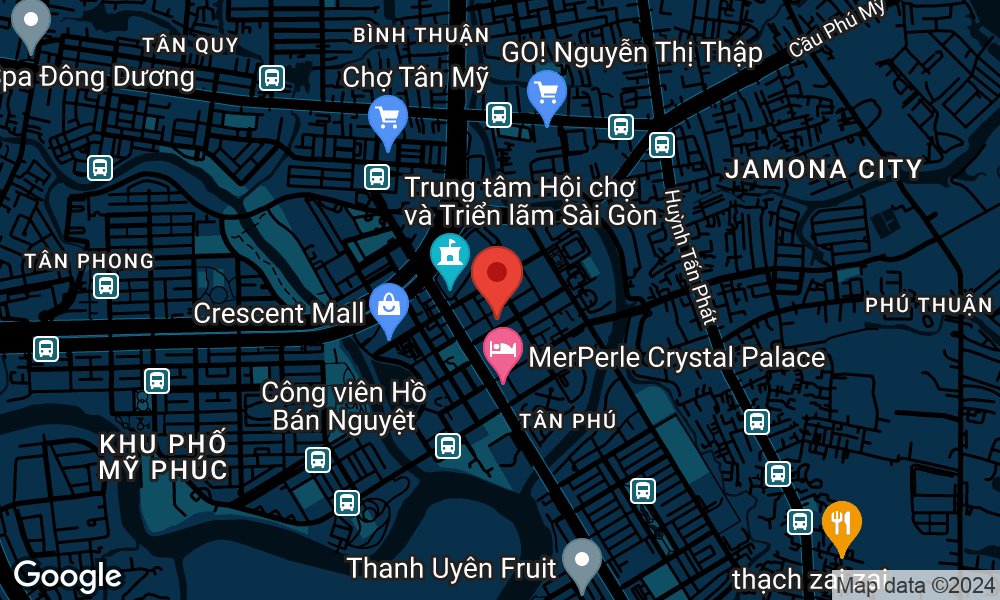Open the MerPerle Crystal Palace hotel pin
This screenshot has height=600, width=1000.
(502, 350)
